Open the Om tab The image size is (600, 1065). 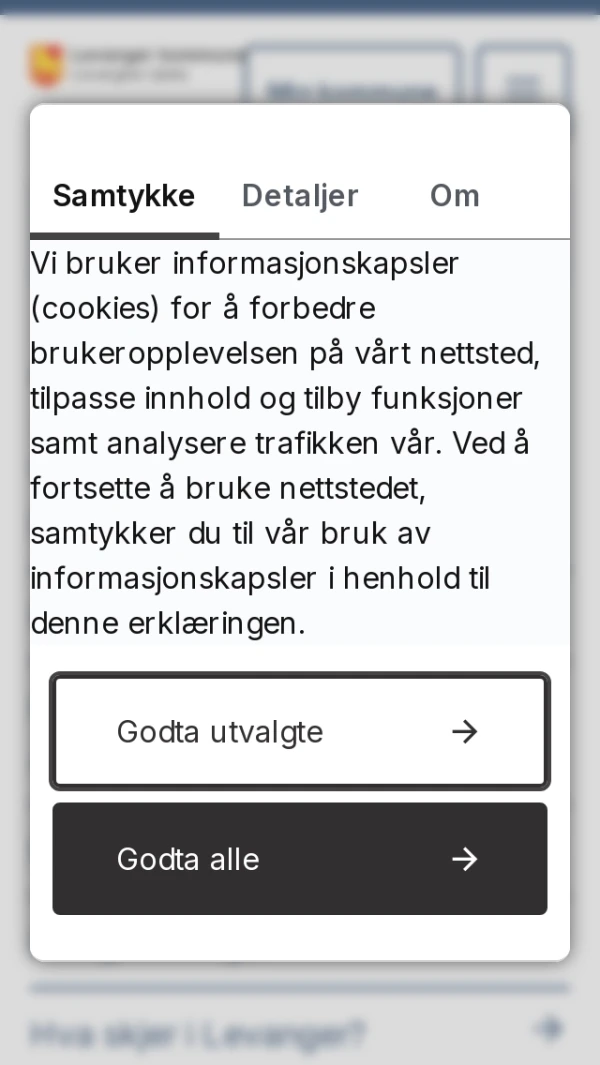click(454, 196)
